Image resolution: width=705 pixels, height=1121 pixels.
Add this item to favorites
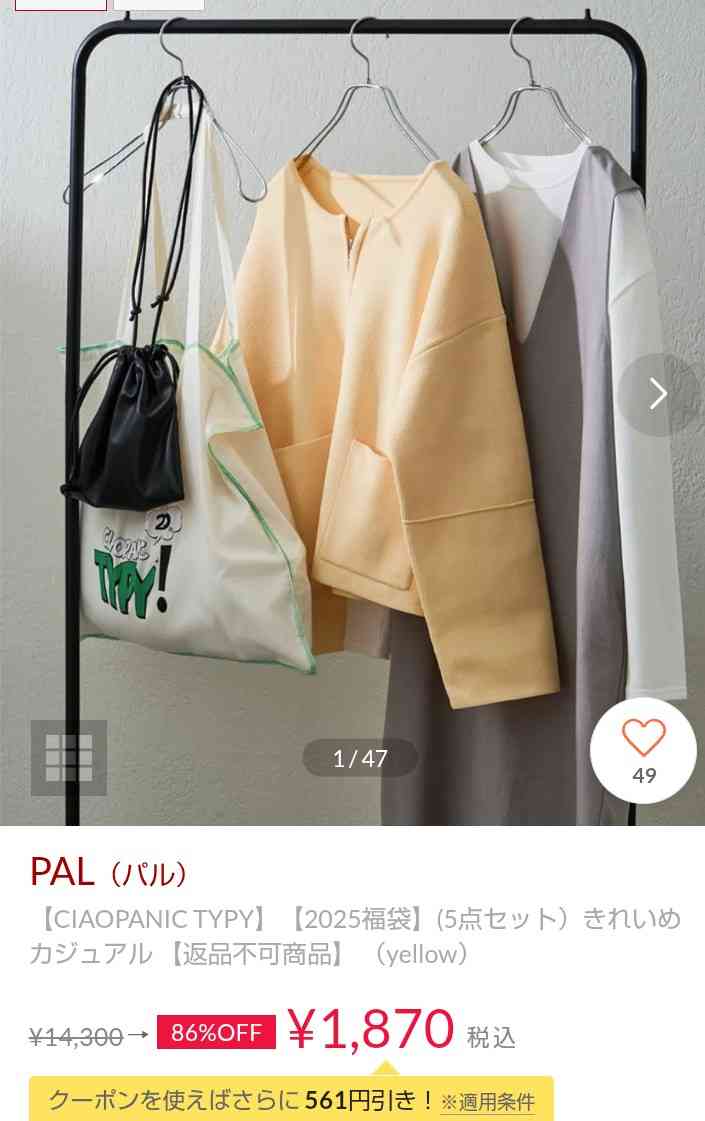(643, 750)
